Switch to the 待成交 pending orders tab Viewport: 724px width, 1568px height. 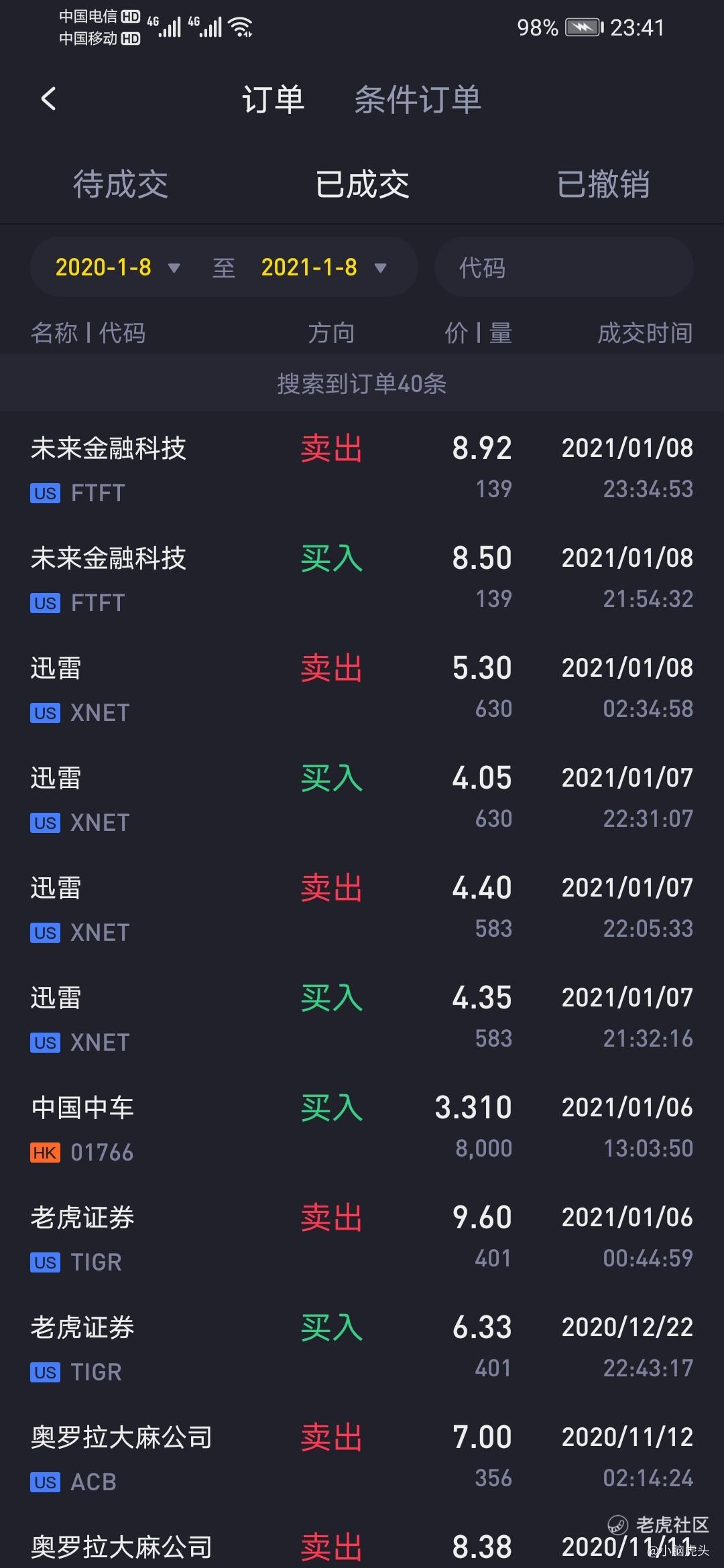[x=121, y=184]
